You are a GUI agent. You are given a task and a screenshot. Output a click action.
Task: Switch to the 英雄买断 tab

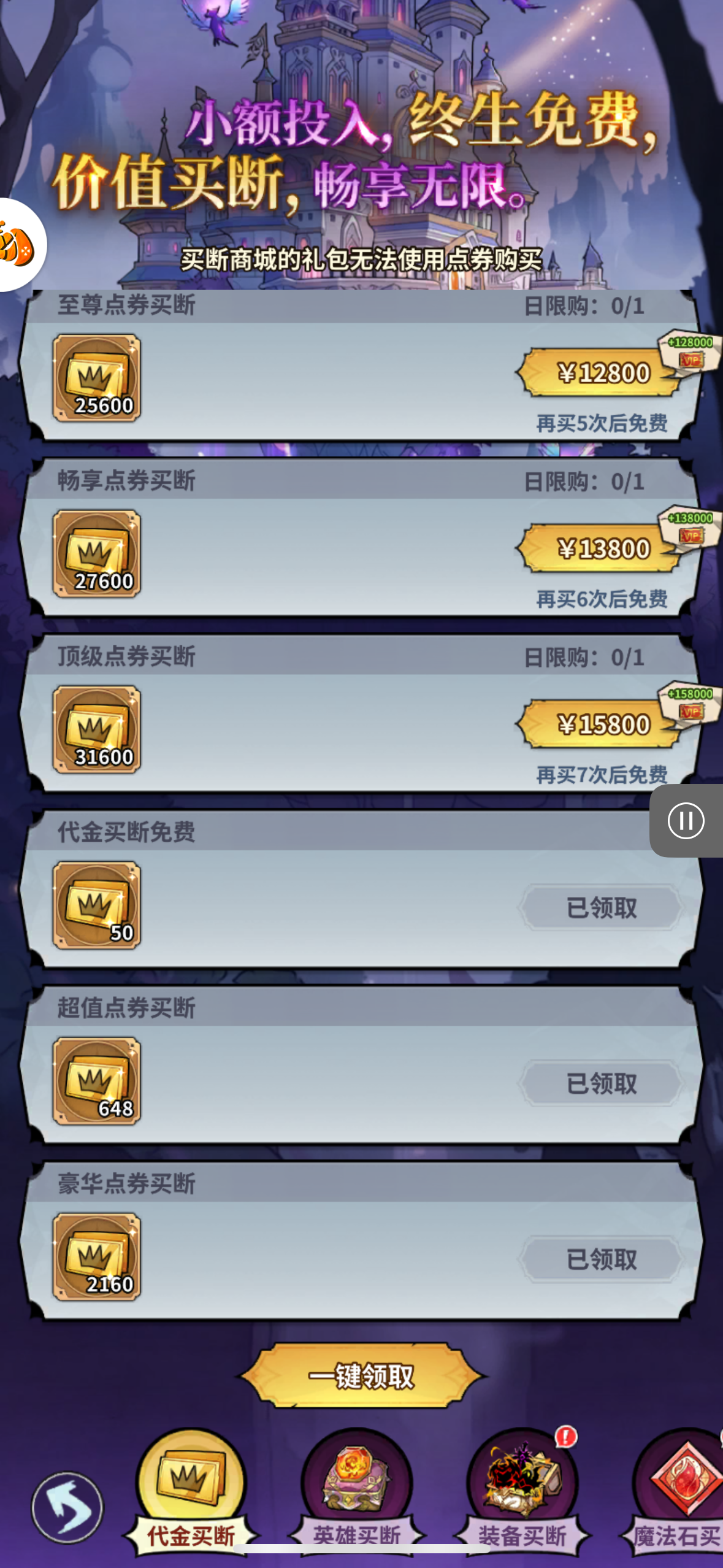(x=357, y=1492)
